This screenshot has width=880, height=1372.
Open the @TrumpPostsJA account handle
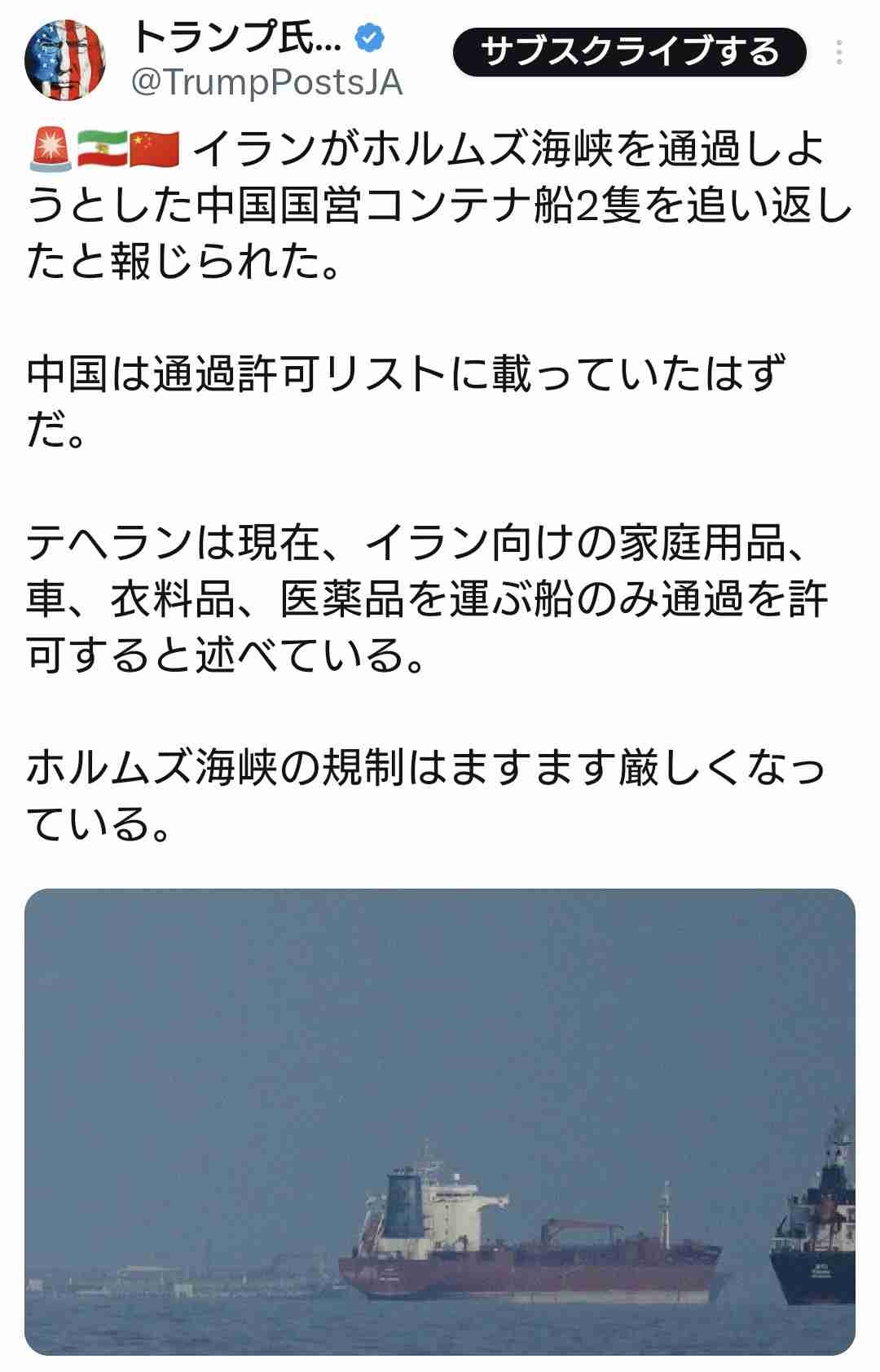point(266,82)
